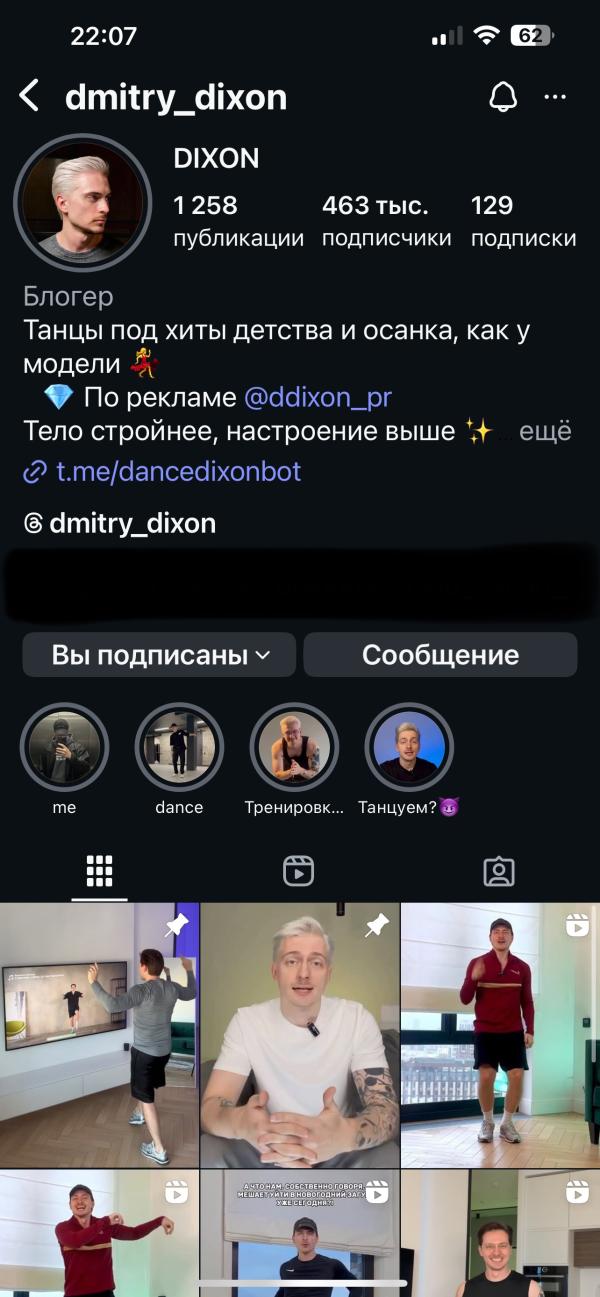Open the "Тренировк..." story highlight
This screenshot has width=600, height=1297.
pyautogui.click(x=294, y=747)
